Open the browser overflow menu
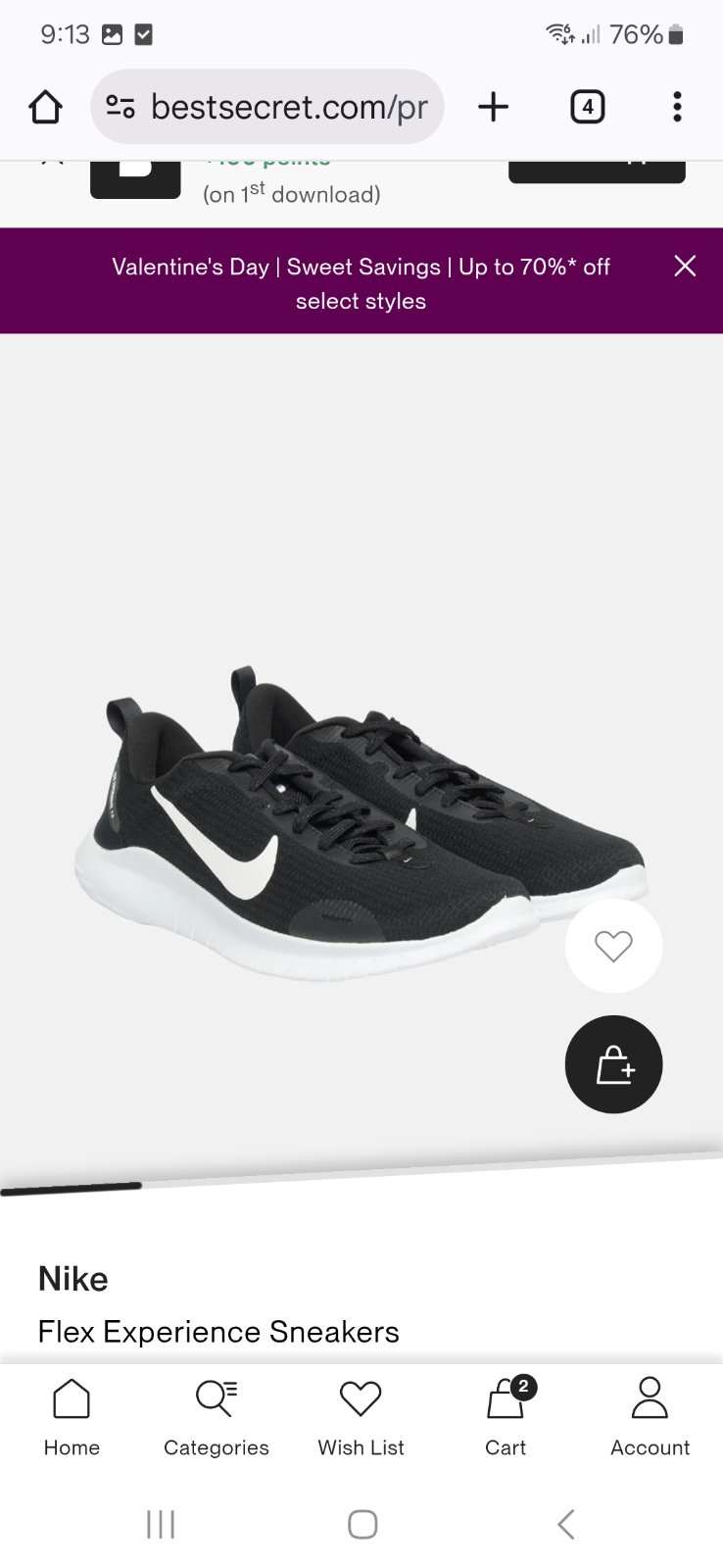Screen dimensions: 723x1568 (x=677, y=107)
